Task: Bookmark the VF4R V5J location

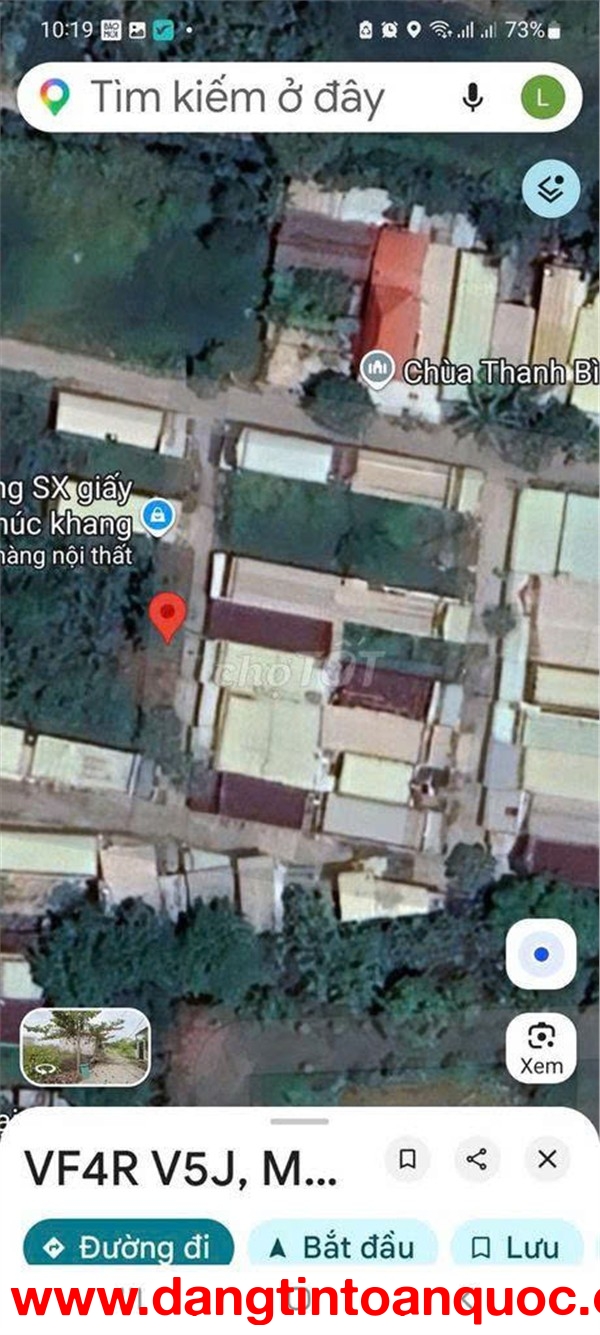Action: [x=407, y=1159]
